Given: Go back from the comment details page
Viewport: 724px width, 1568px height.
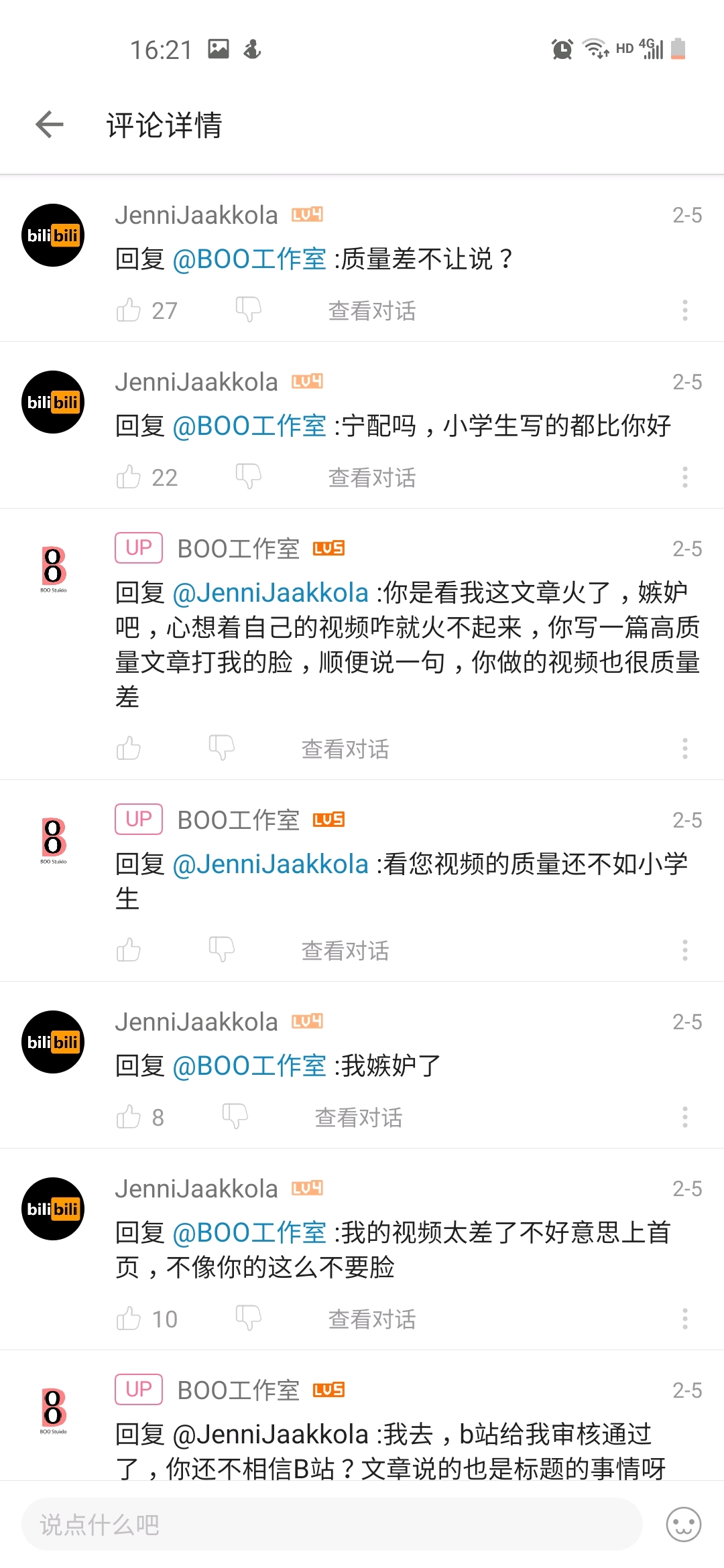Looking at the screenshot, I should 50,125.
